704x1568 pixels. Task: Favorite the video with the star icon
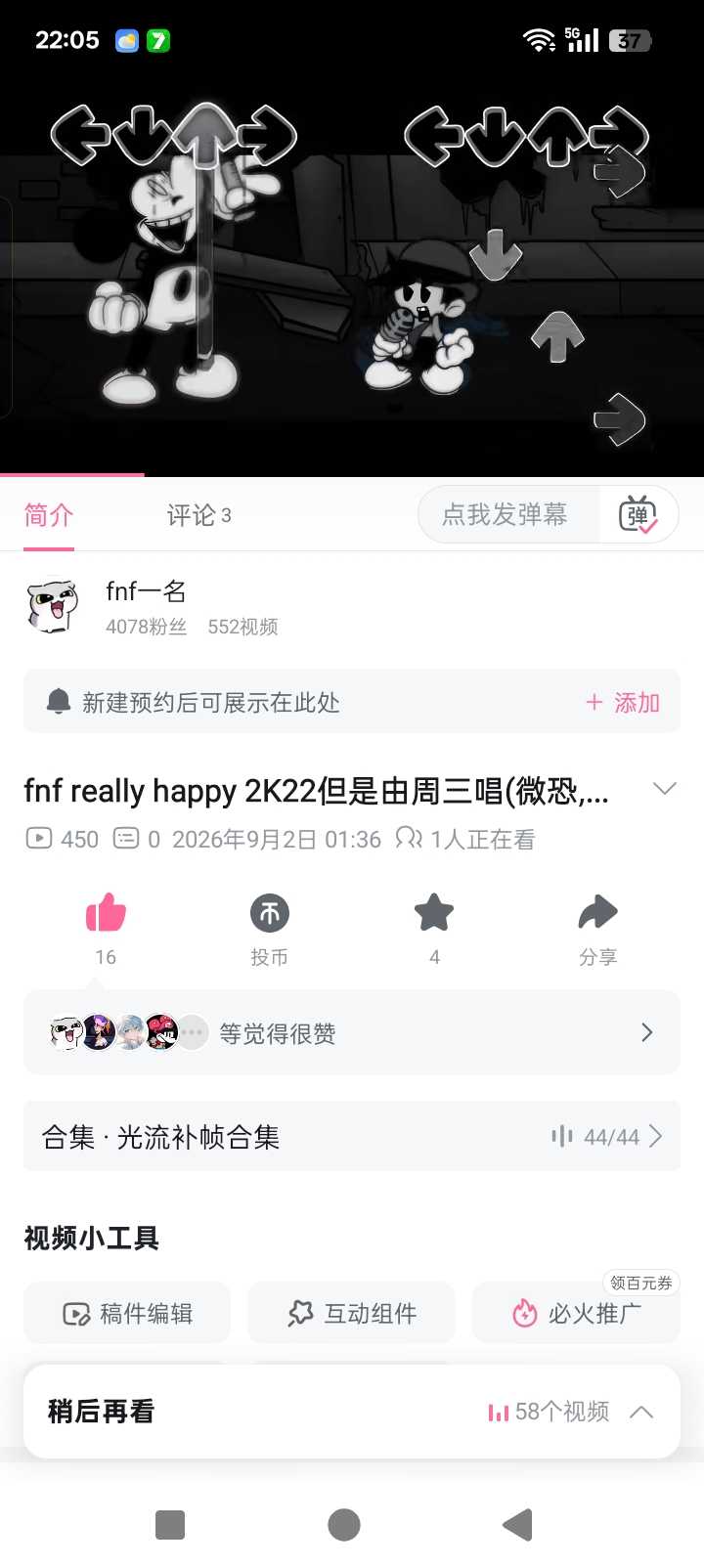434,913
